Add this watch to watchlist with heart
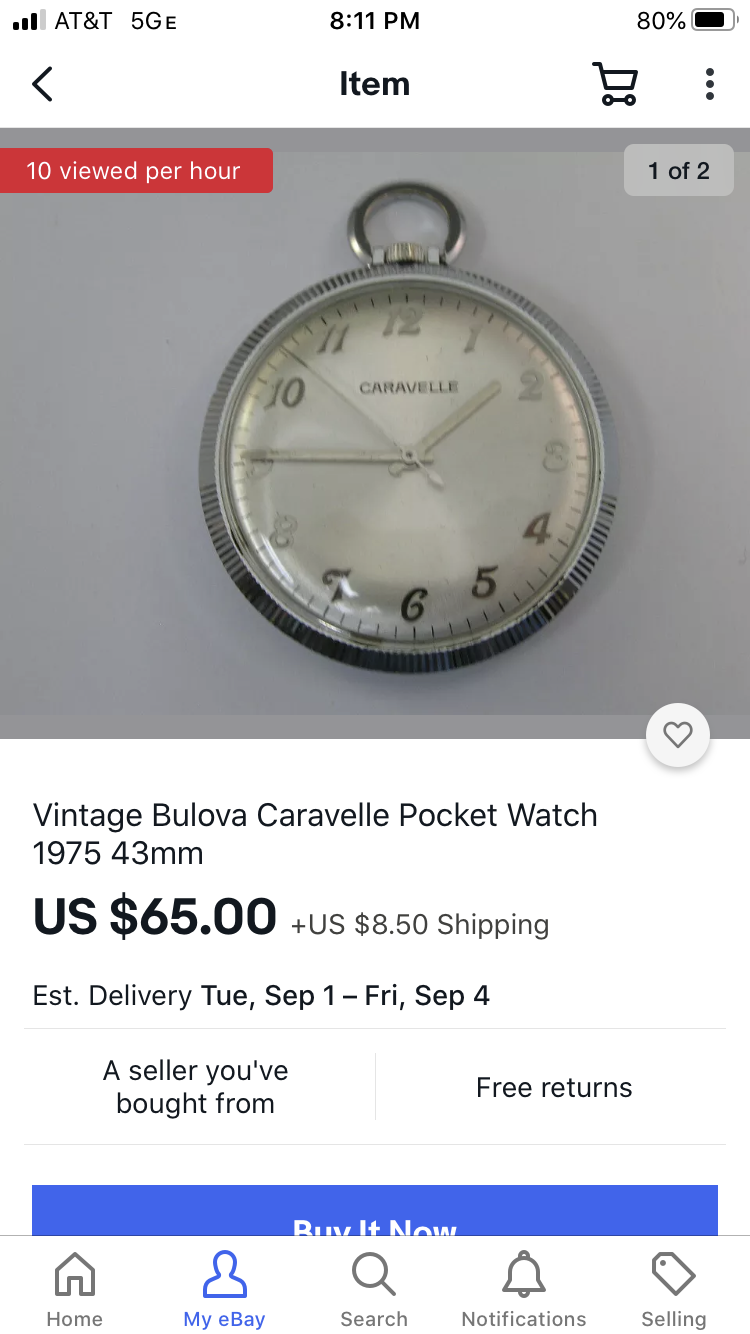 pos(678,736)
